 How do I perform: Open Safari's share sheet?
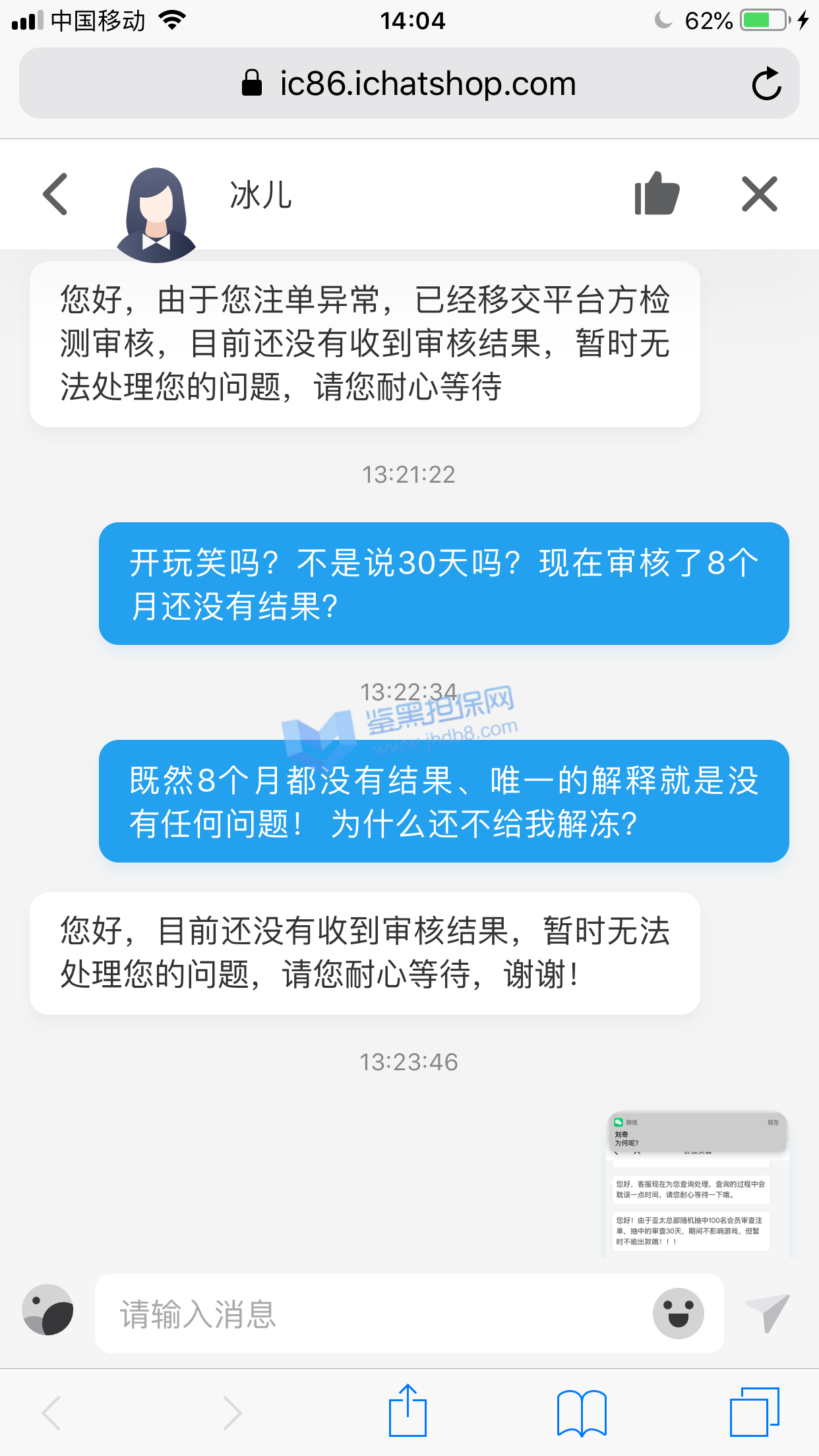click(408, 1411)
